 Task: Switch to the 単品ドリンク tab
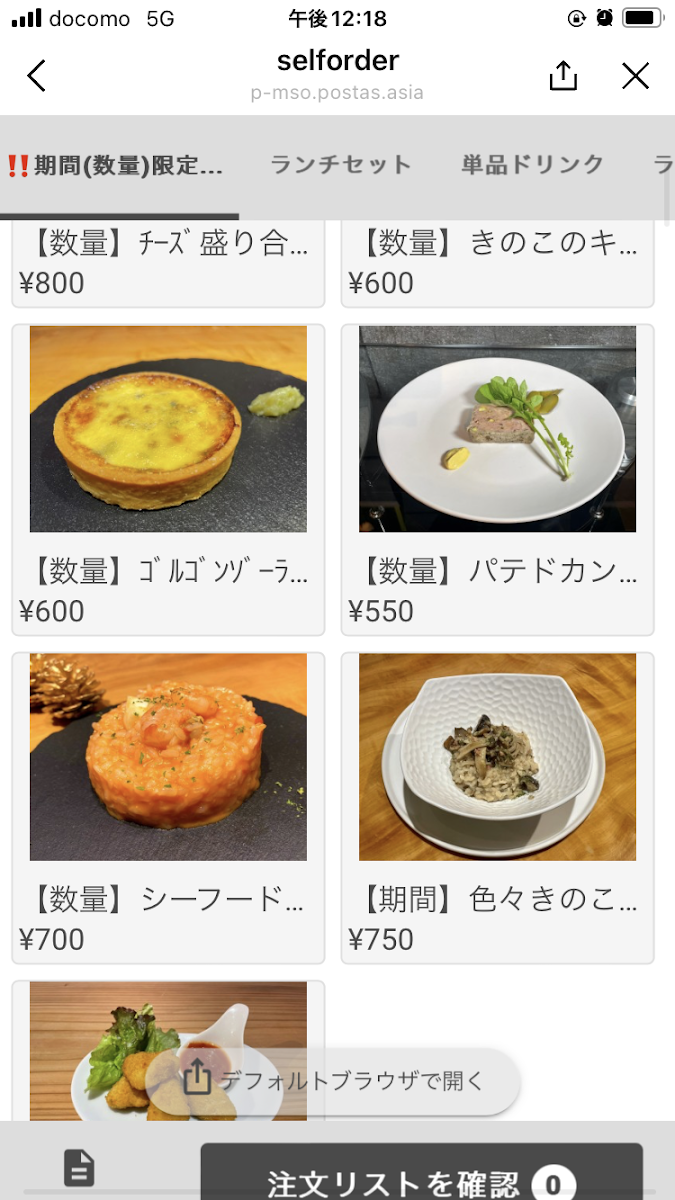532,165
